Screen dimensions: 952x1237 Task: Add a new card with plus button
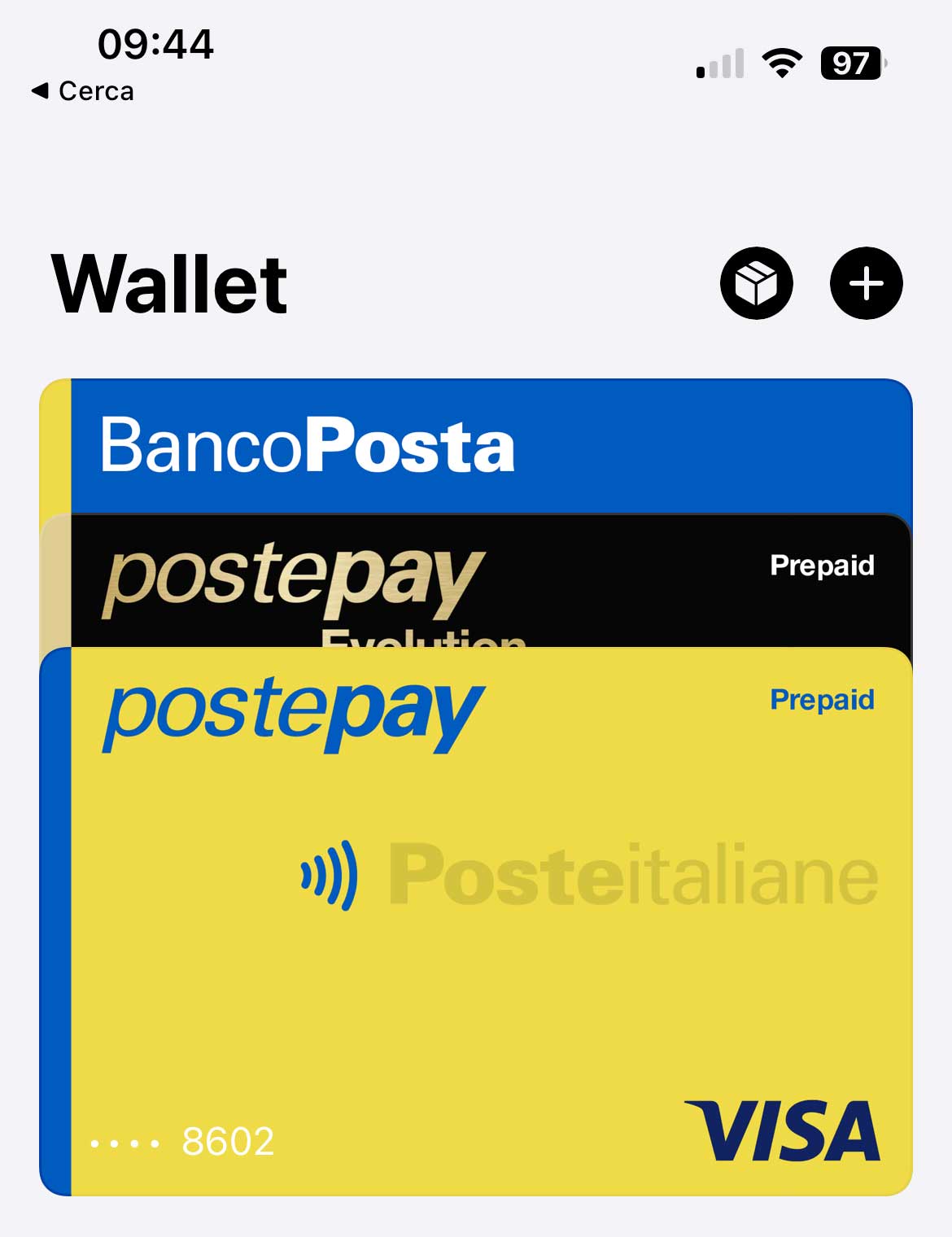point(866,283)
